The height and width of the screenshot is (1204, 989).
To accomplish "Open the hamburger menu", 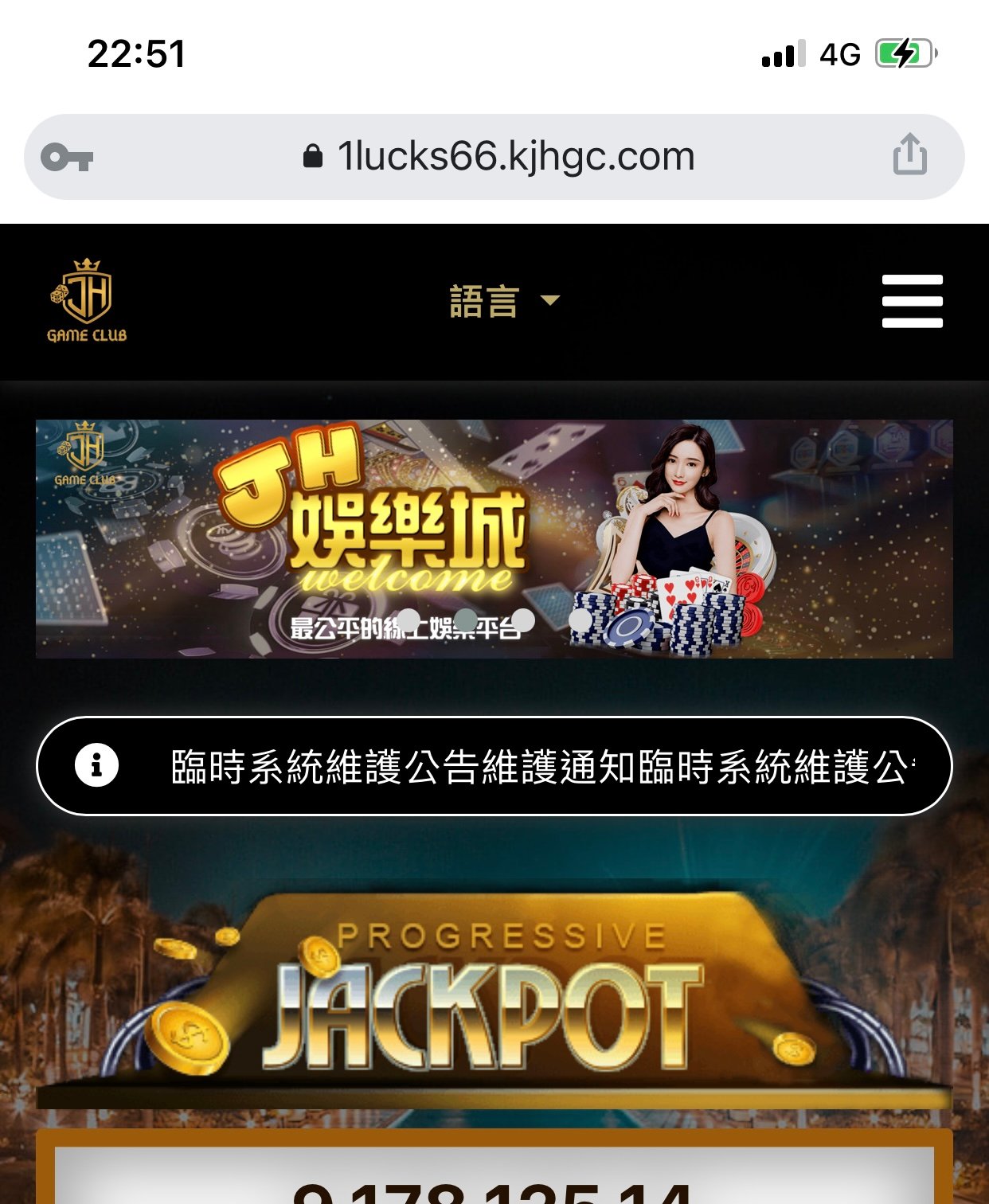I will (912, 301).
